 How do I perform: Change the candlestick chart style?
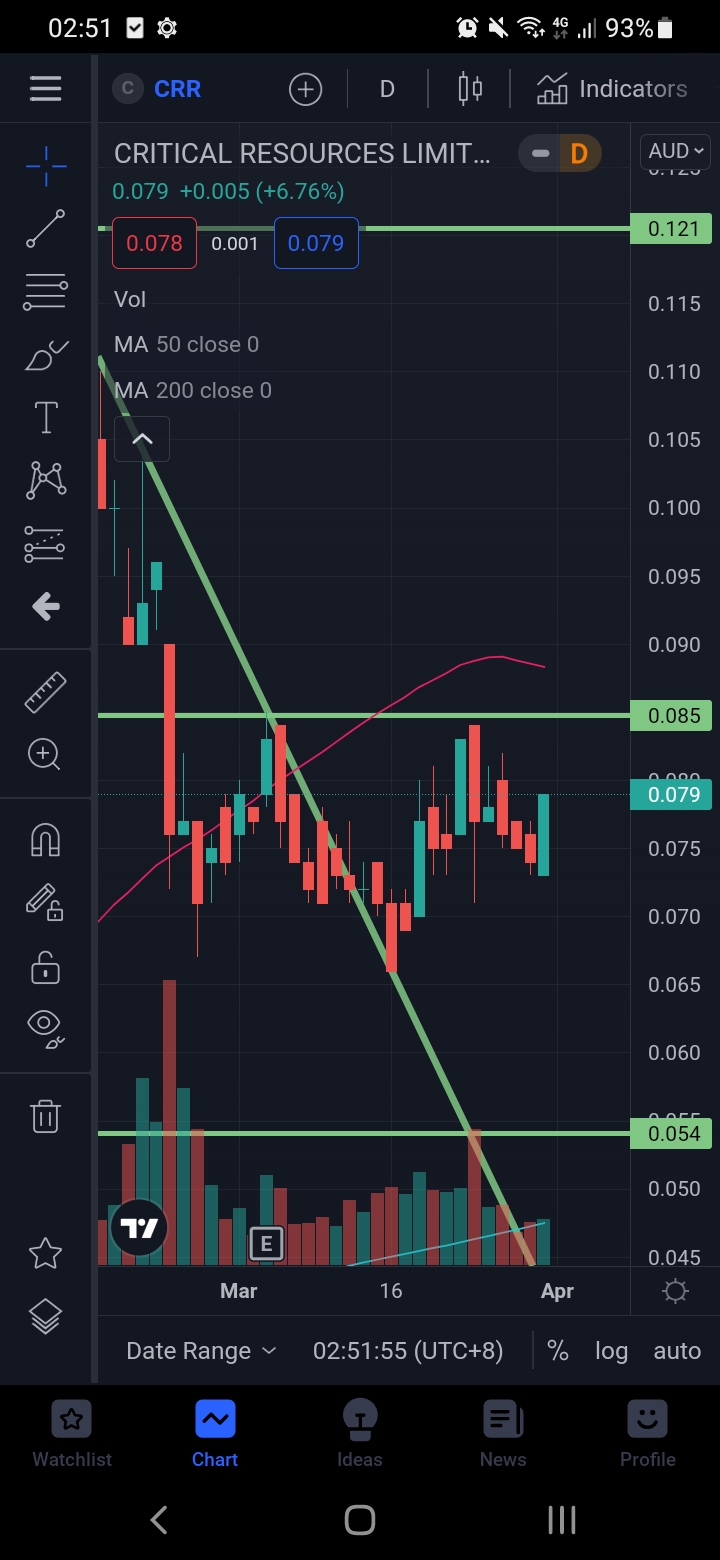pyautogui.click(x=469, y=89)
